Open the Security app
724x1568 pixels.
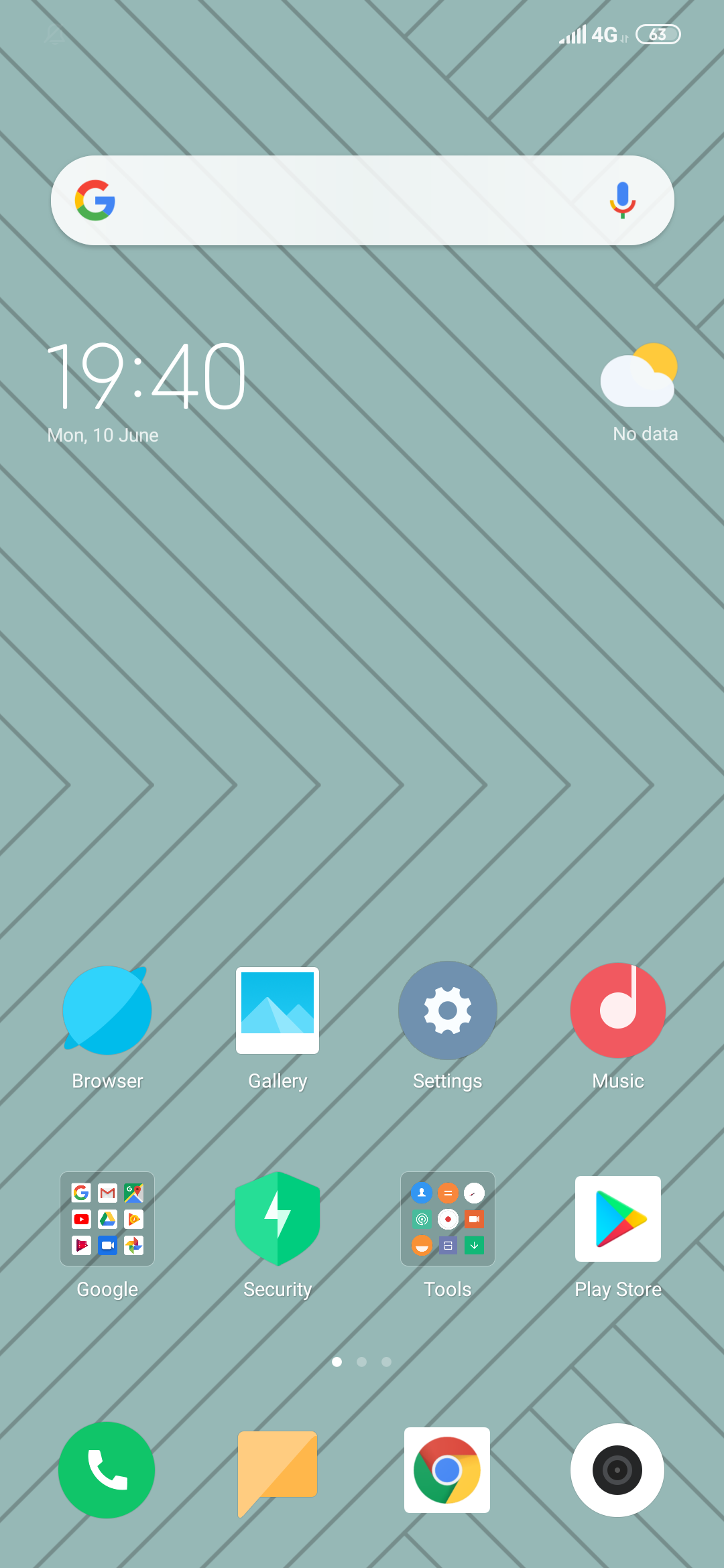[x=278, y=1219]
